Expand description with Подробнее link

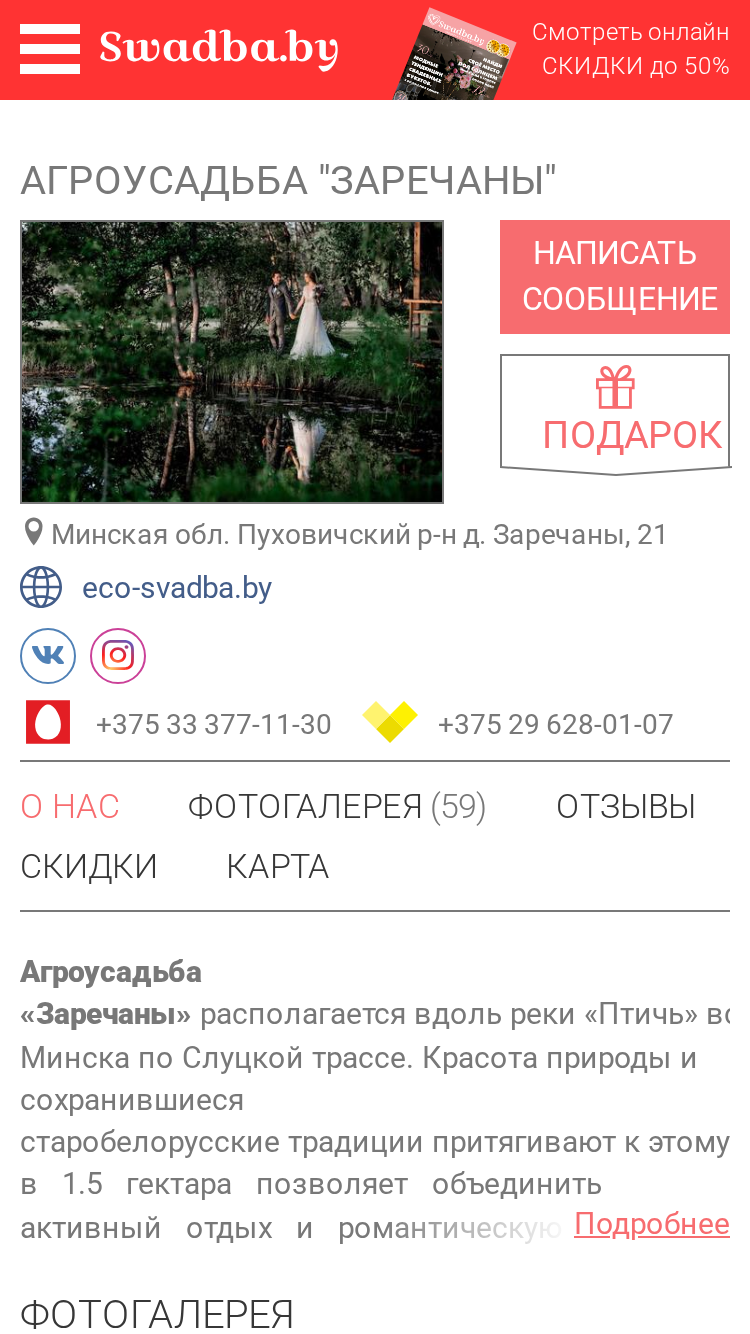[x=652, y=1224]
